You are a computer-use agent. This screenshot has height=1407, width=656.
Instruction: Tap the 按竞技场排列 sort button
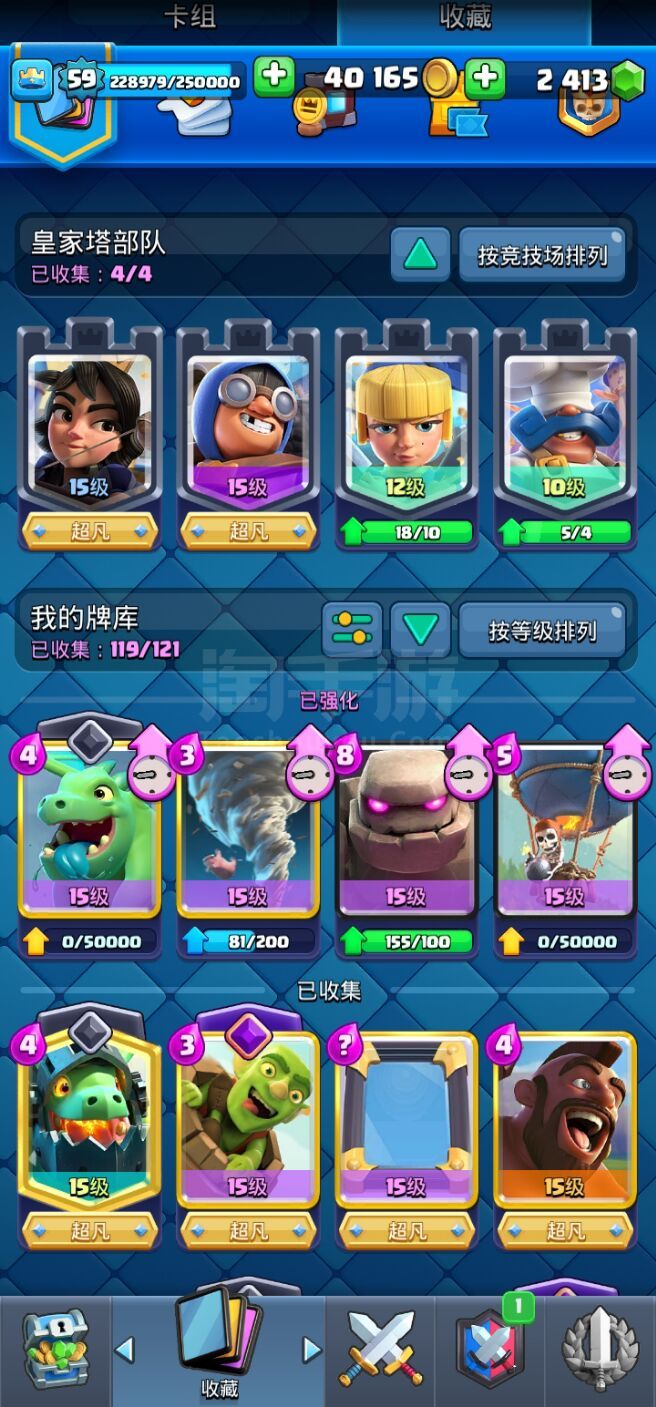click(543, 256)
